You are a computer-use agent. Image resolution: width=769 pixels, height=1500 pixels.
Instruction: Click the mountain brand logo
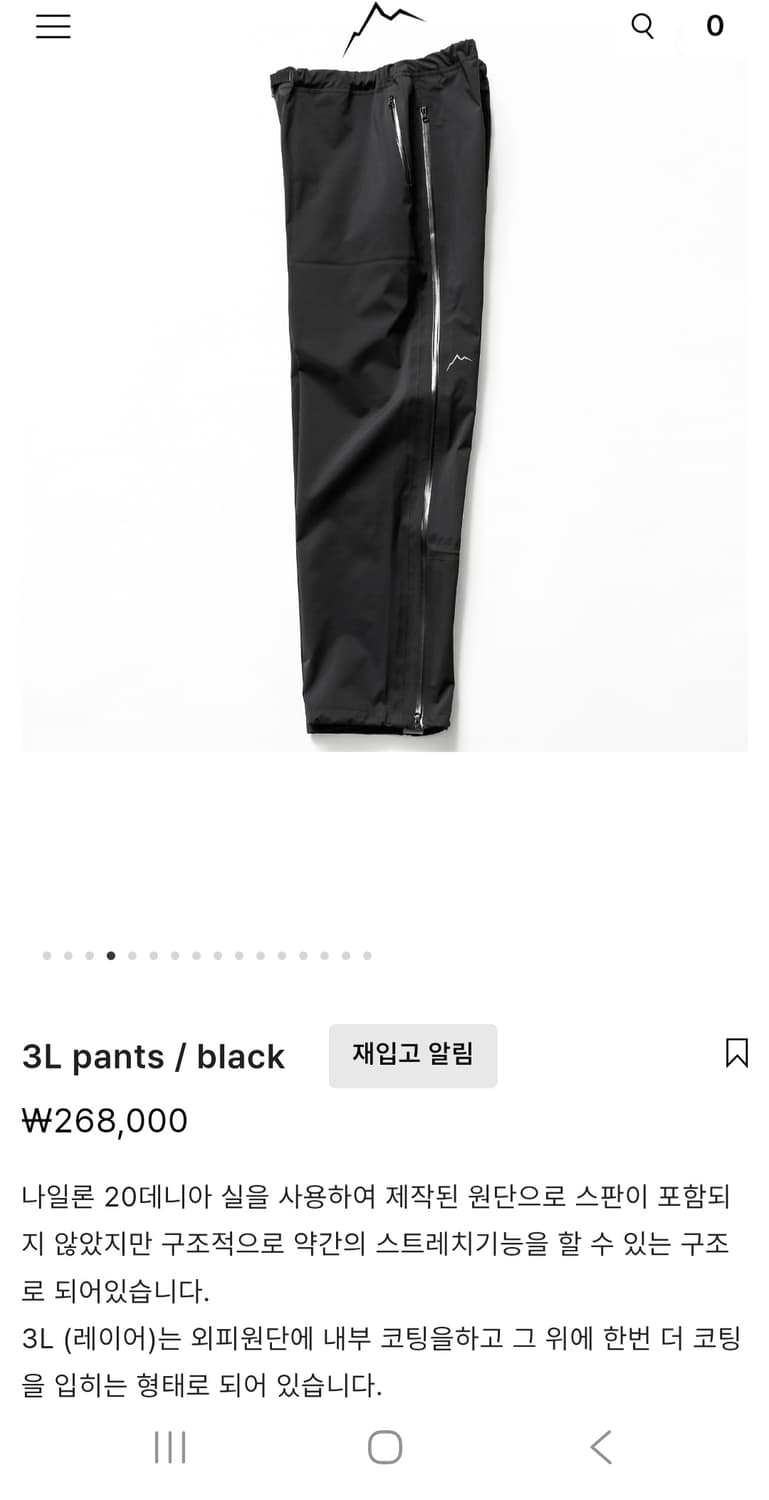[x=384, y=20]
